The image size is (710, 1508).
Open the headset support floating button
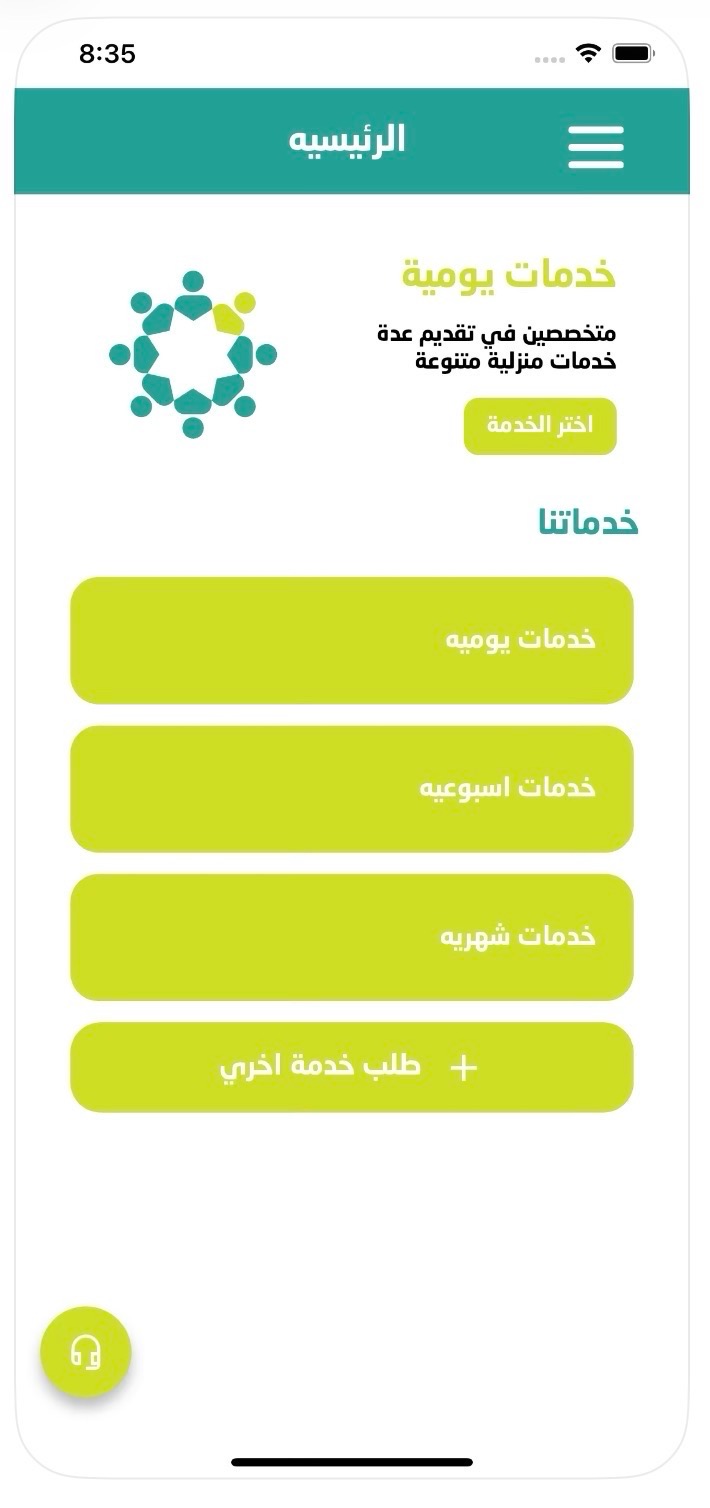click(x=86, y=1352)
